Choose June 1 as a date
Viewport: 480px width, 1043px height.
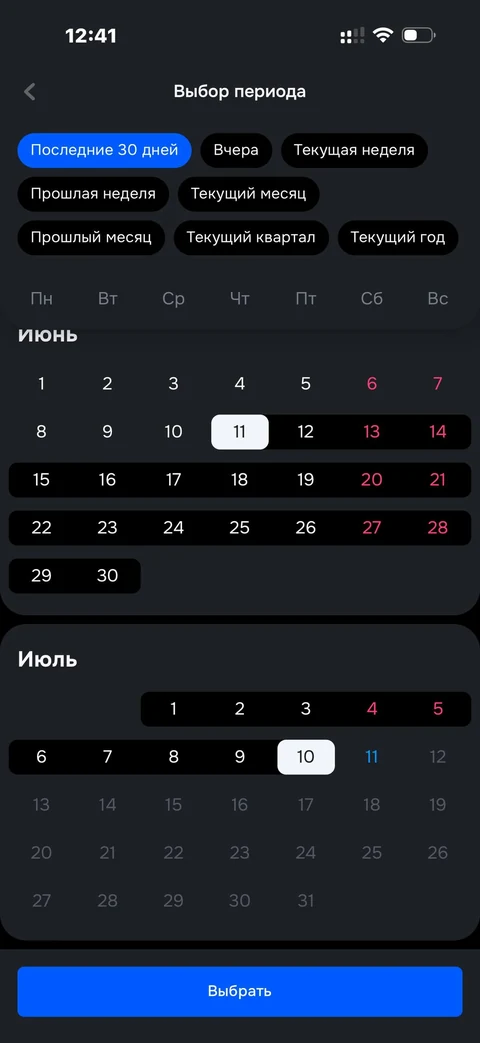pyautogui.click(x=41, y=384)
